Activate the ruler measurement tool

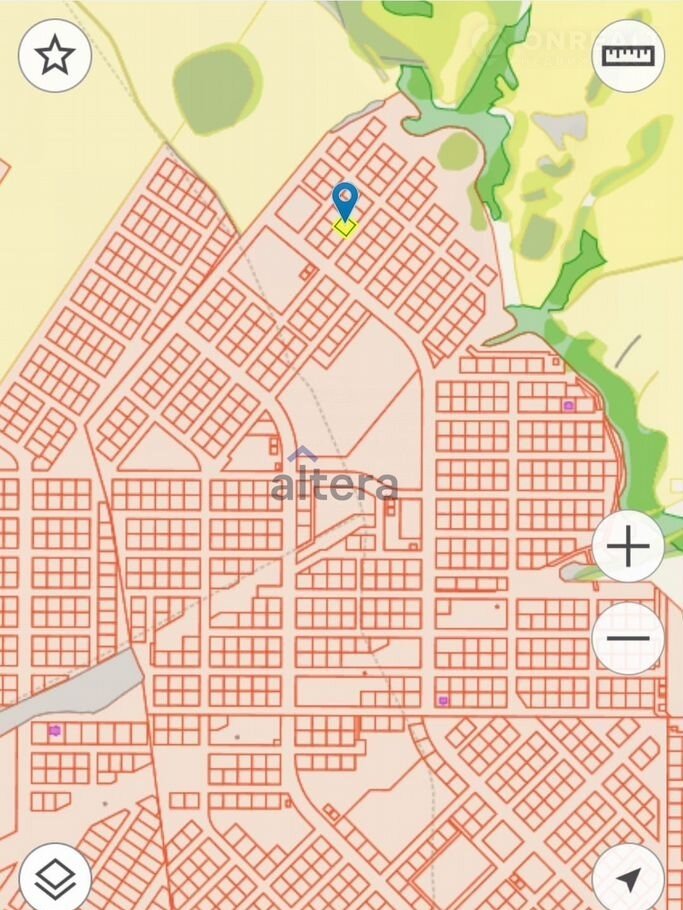[x=628, y=57]
